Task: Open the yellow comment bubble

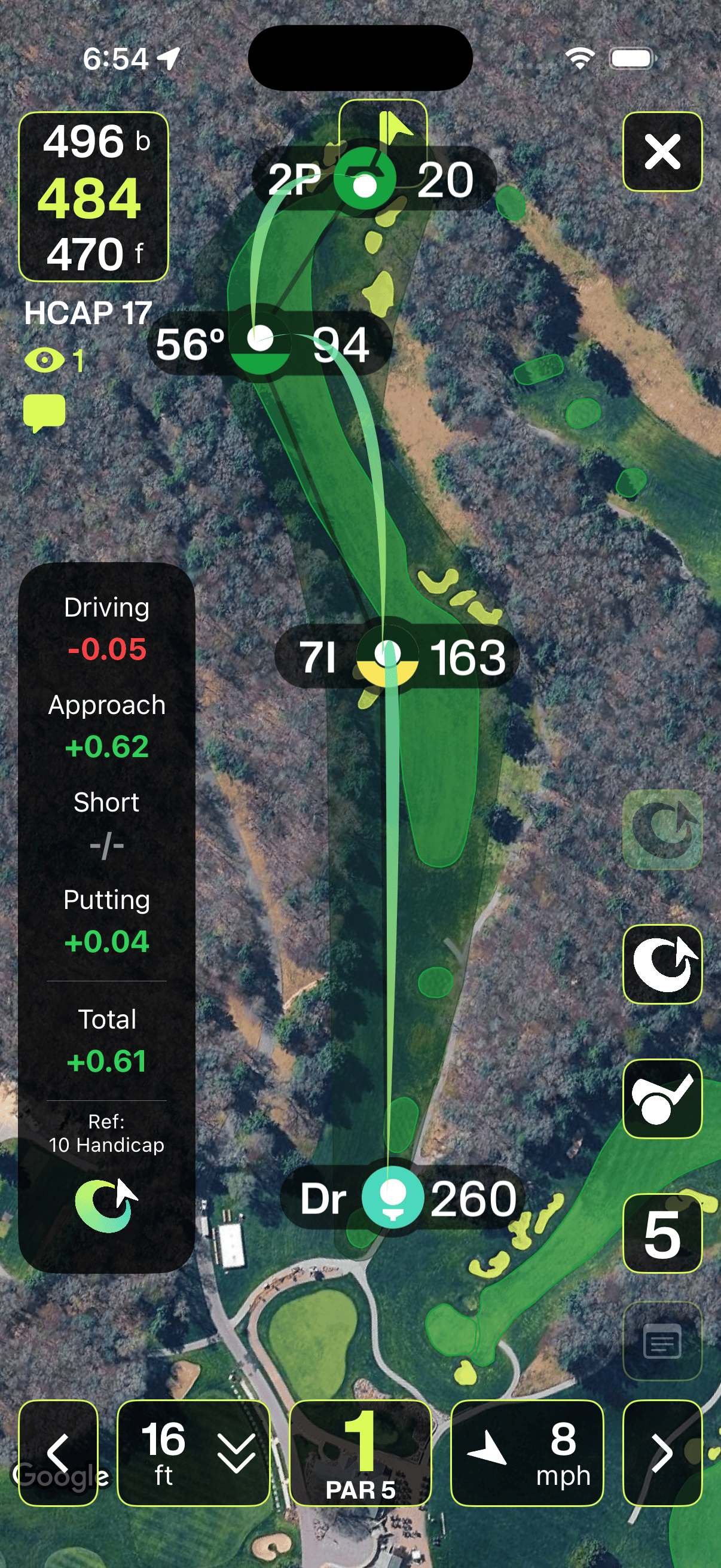Action: coord(44,412)
